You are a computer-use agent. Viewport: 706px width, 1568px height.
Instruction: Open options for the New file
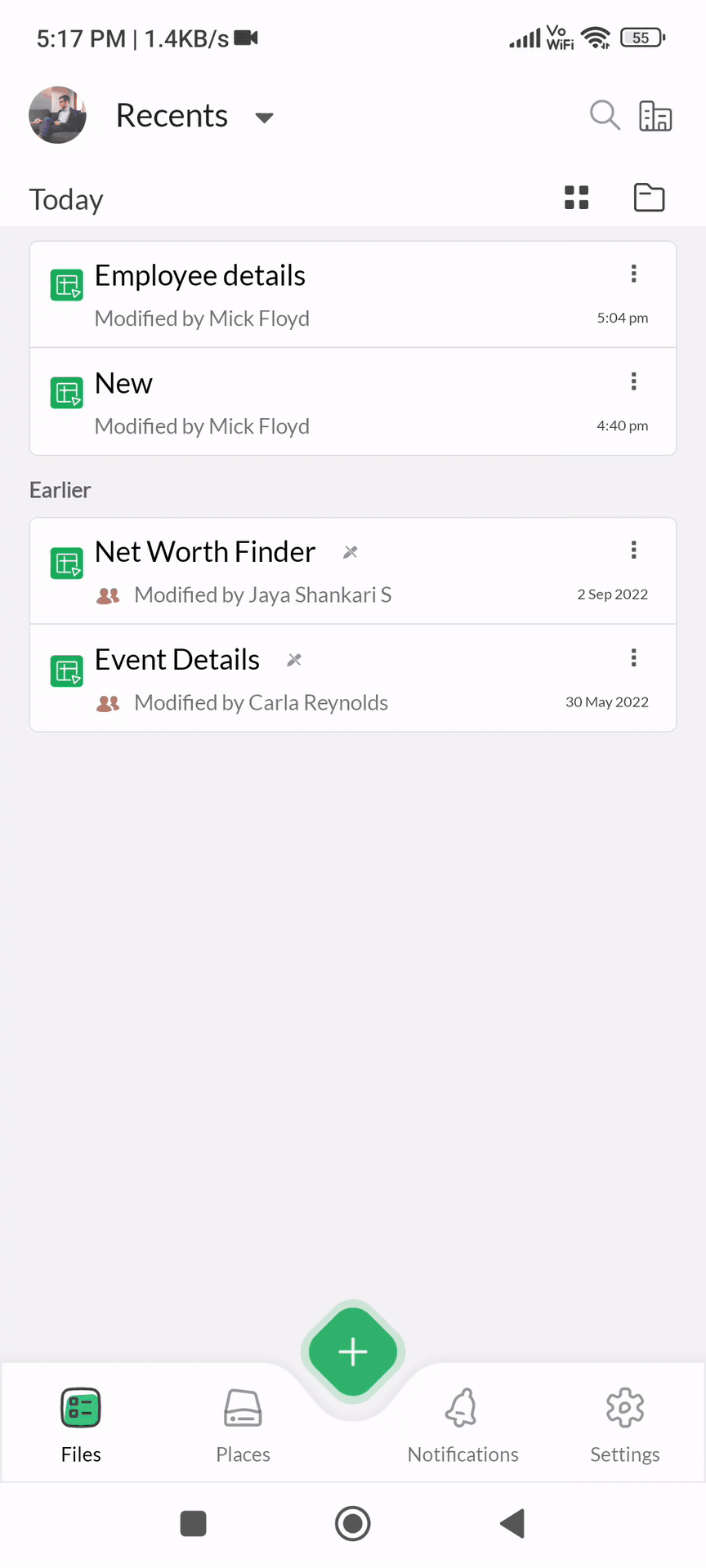click(634, 381)
